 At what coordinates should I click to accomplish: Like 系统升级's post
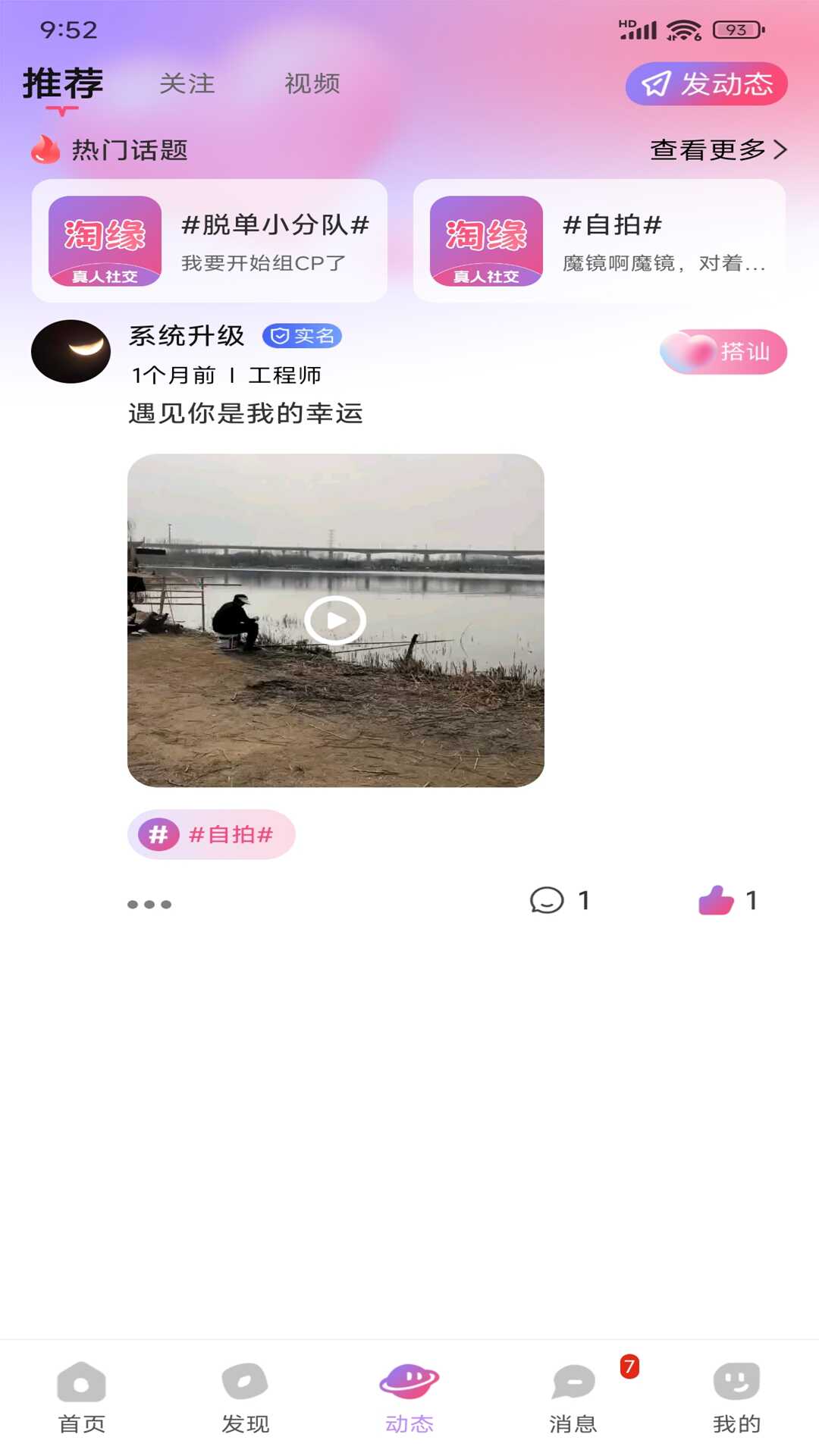[726, 900]
